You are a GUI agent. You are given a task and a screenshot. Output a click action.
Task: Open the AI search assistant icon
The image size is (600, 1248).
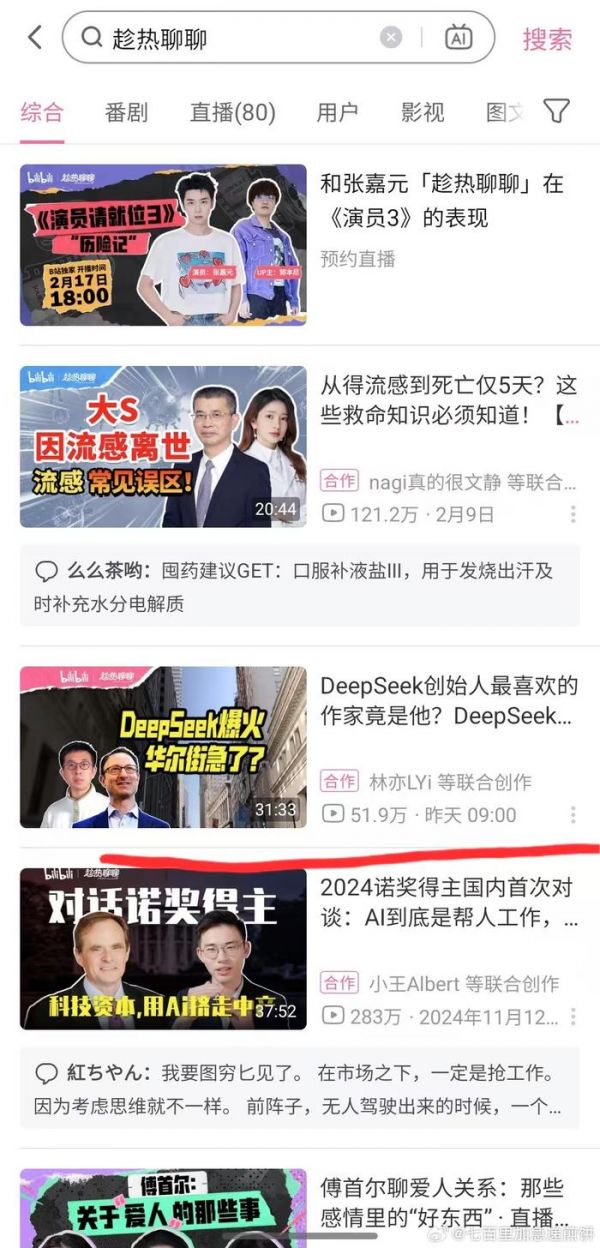[458, 38]
